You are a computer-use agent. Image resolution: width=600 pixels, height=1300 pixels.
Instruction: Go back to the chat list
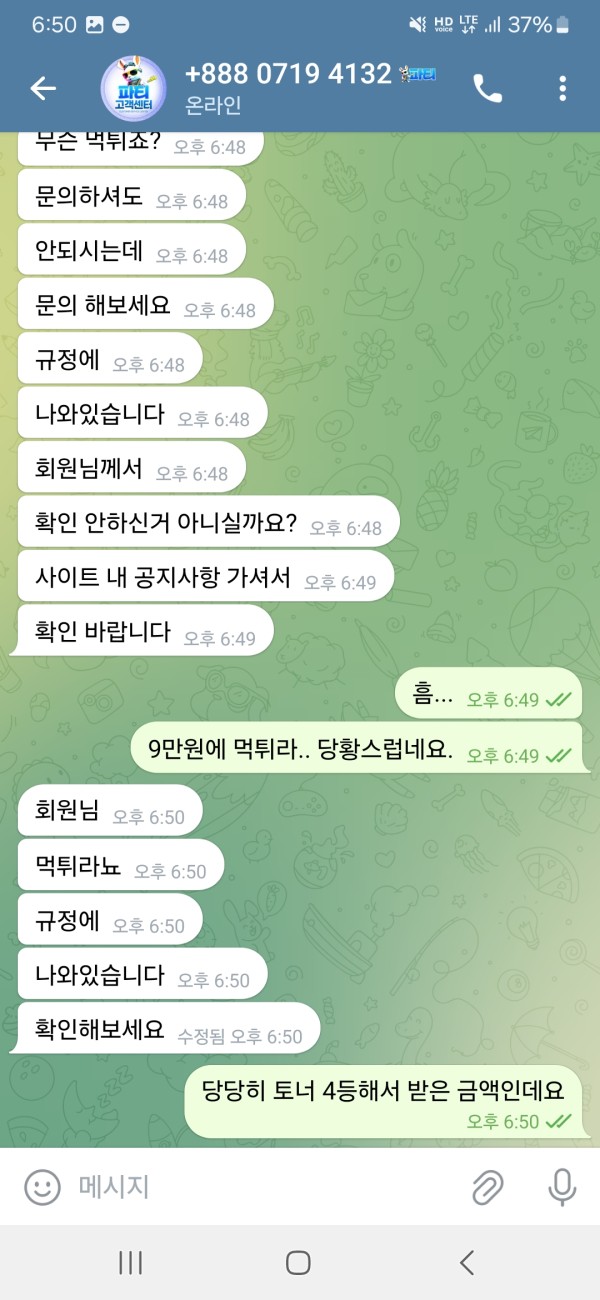tap(43, 89)
